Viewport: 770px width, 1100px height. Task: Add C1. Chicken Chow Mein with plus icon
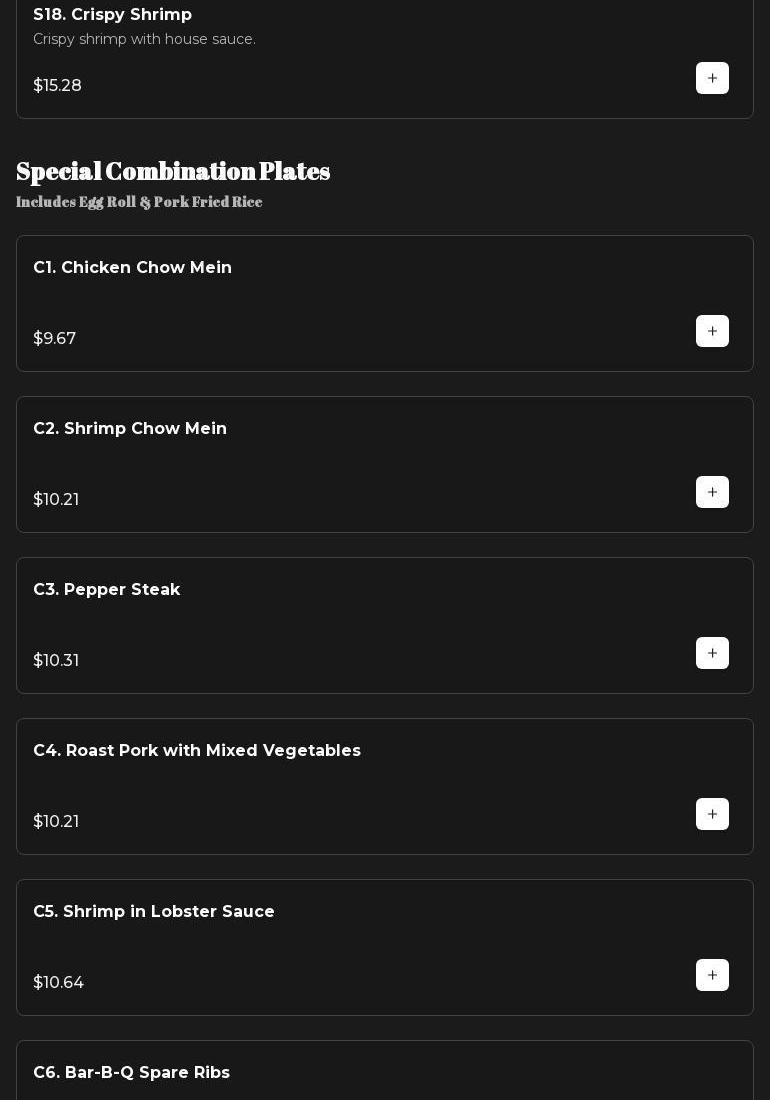(712, 331)
